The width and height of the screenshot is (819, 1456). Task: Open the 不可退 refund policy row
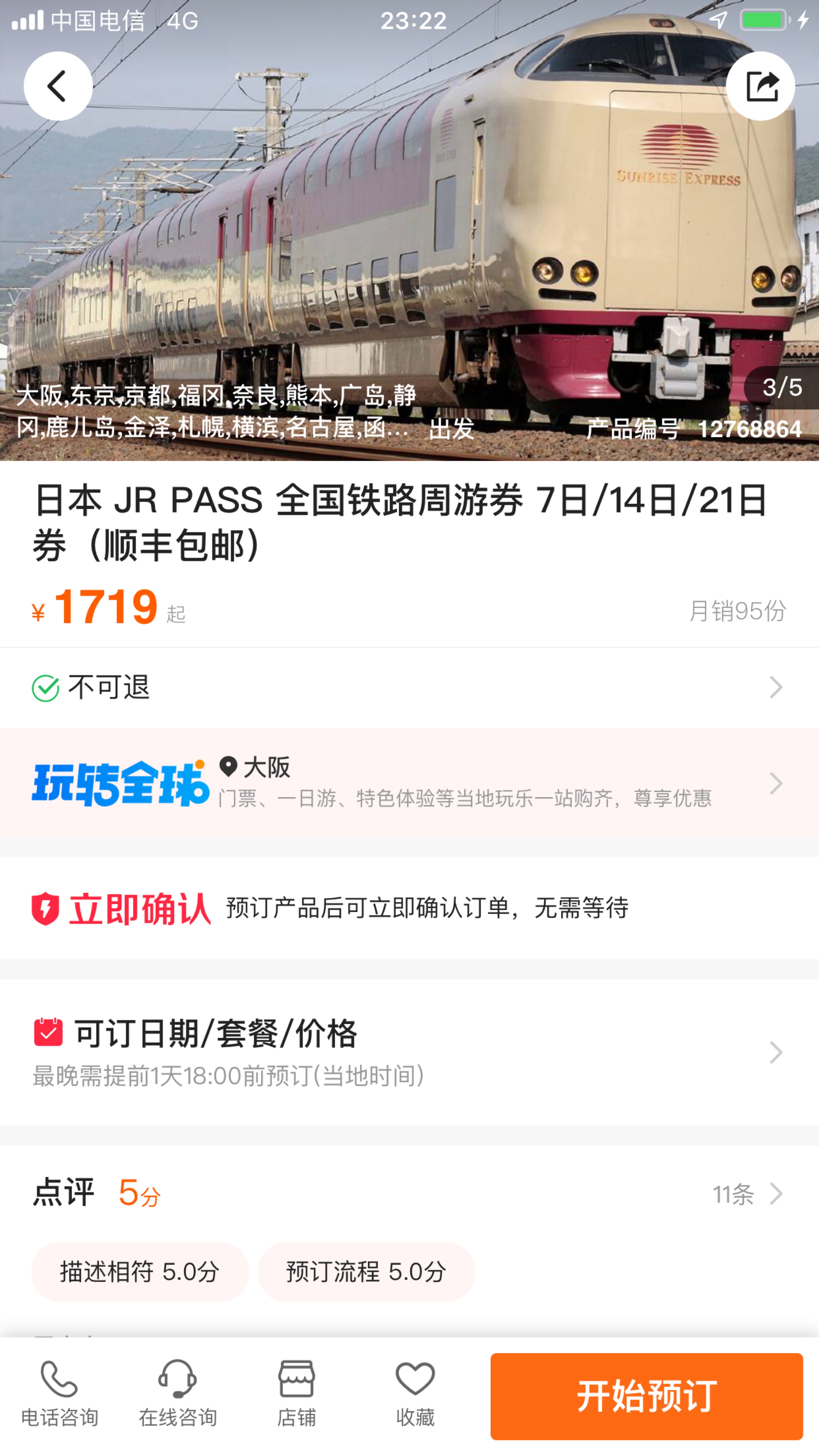coord(409,688)
